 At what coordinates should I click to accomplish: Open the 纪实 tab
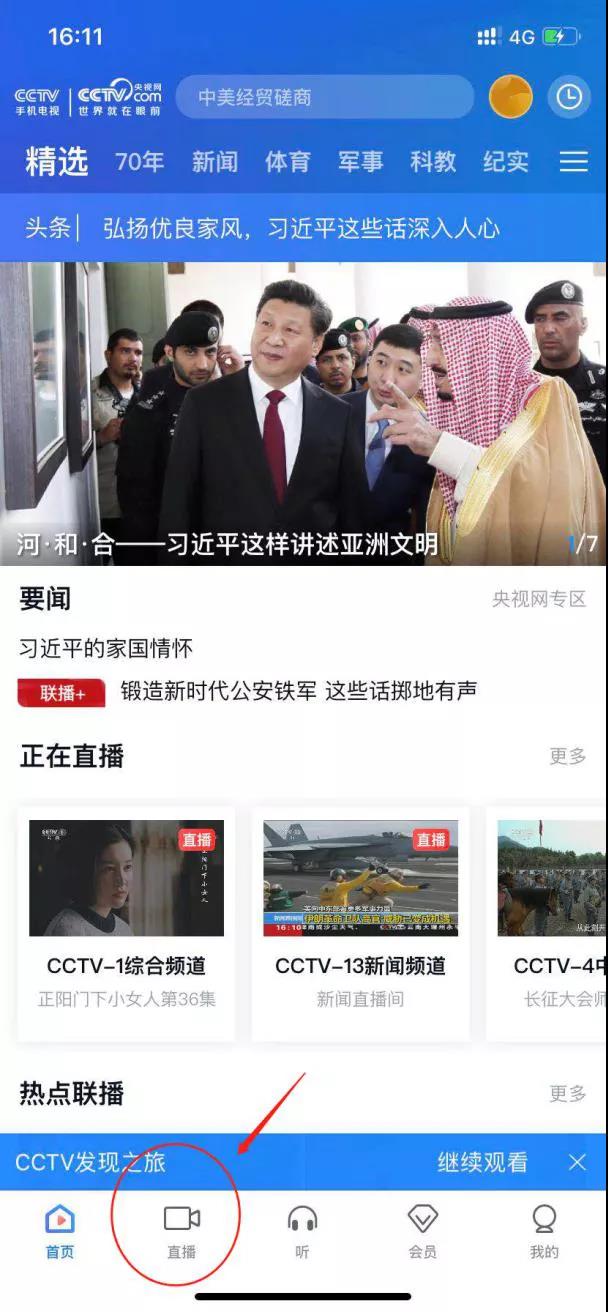(506, 161)
